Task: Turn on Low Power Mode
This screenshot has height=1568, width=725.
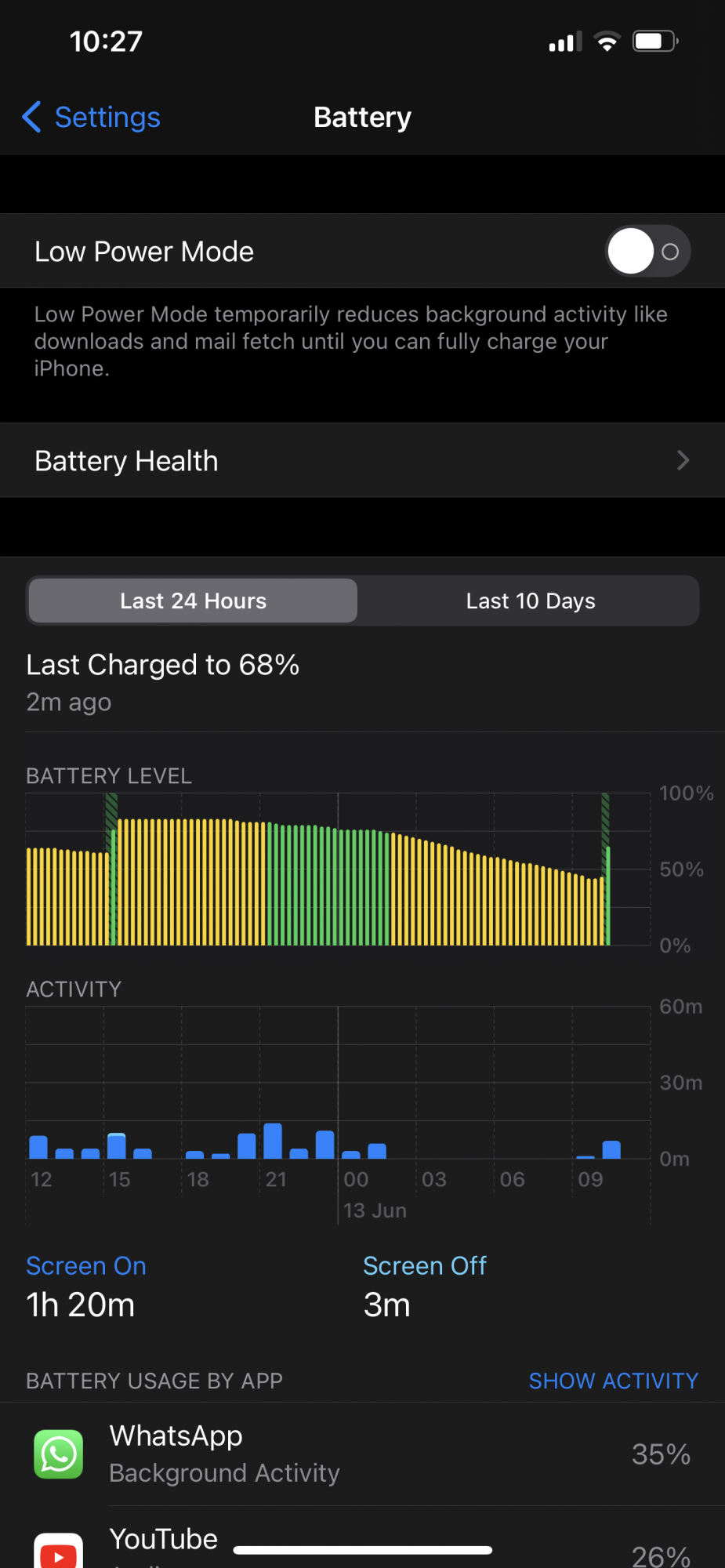Action: (x=647, y=252)
